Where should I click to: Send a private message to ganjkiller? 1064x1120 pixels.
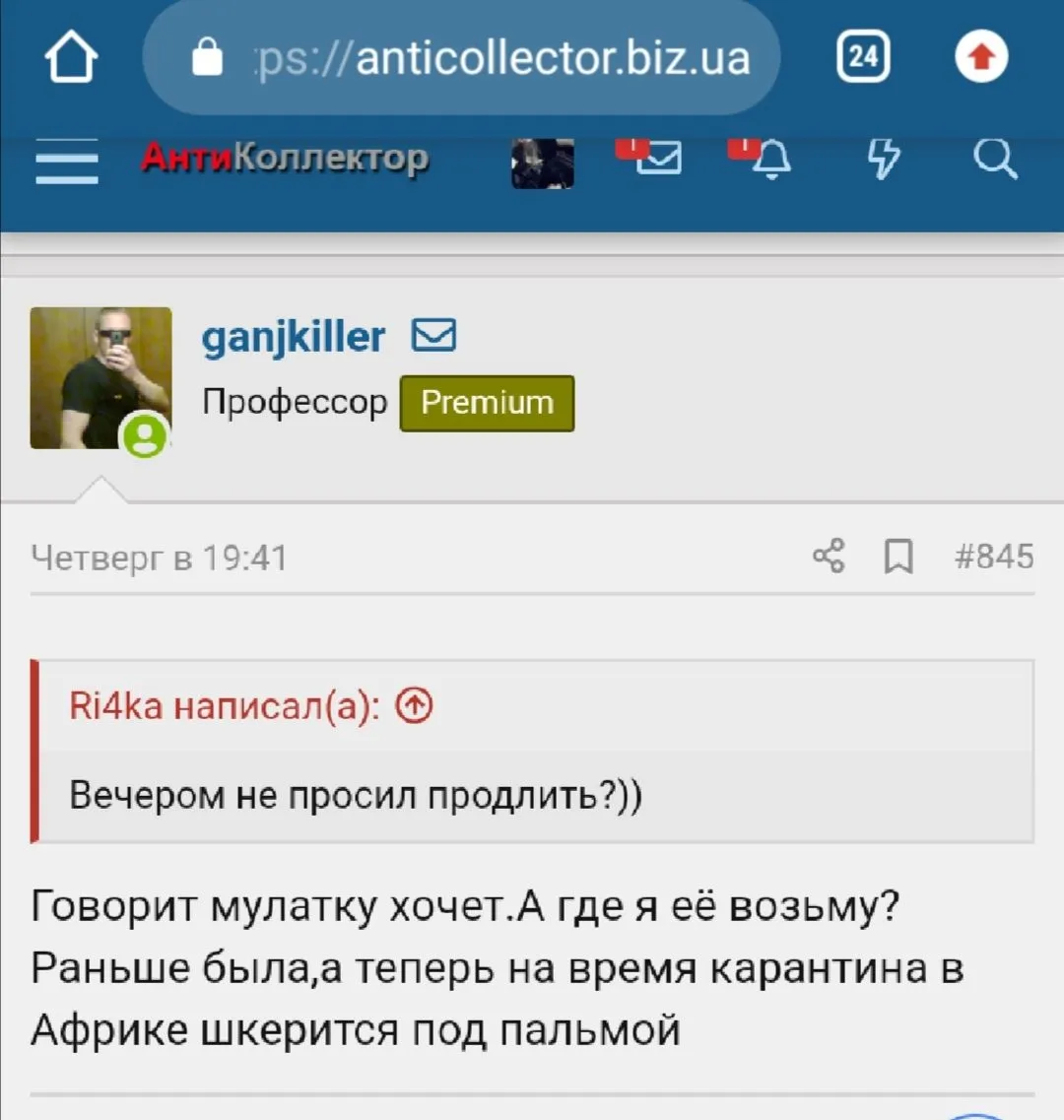click(433, 337)
